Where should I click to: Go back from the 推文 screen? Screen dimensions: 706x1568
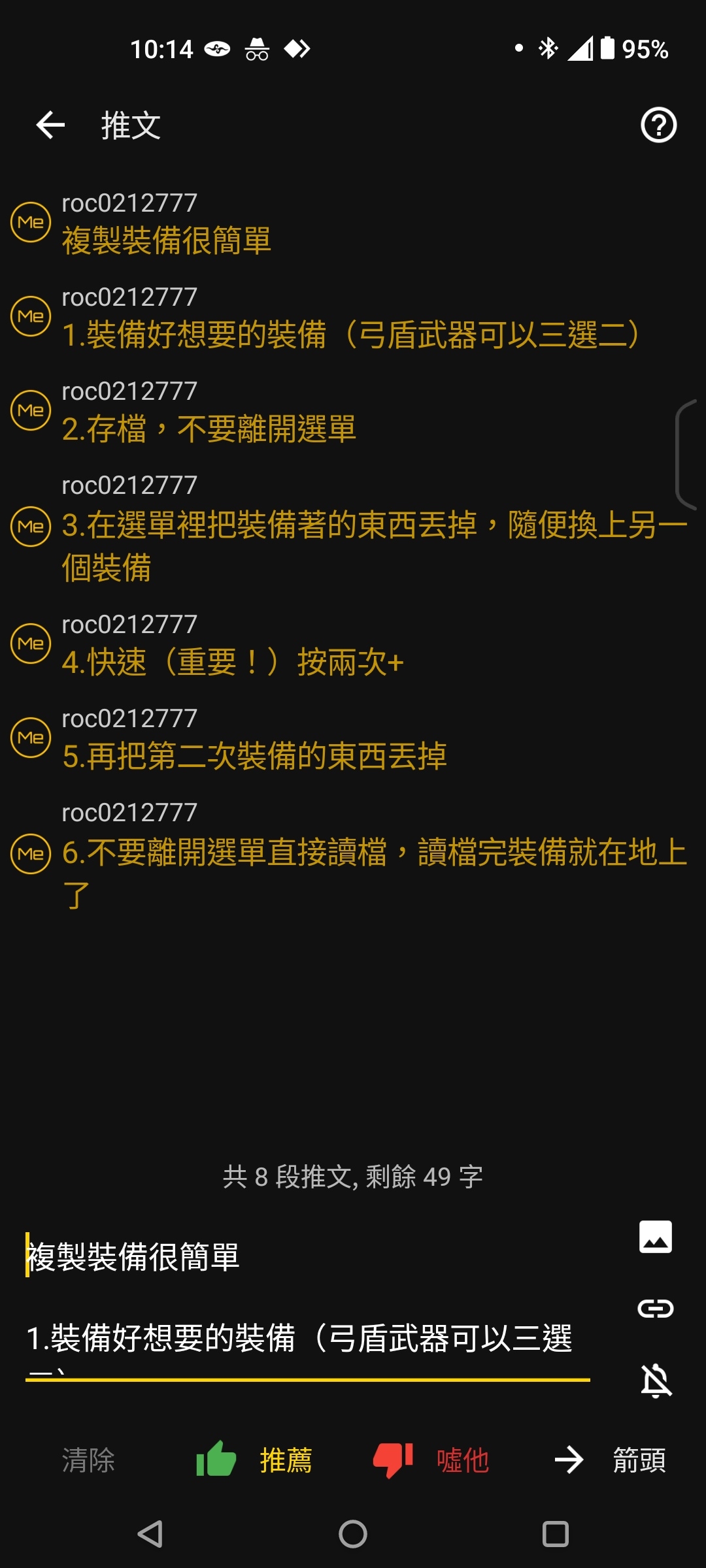[x=50, y=125]
